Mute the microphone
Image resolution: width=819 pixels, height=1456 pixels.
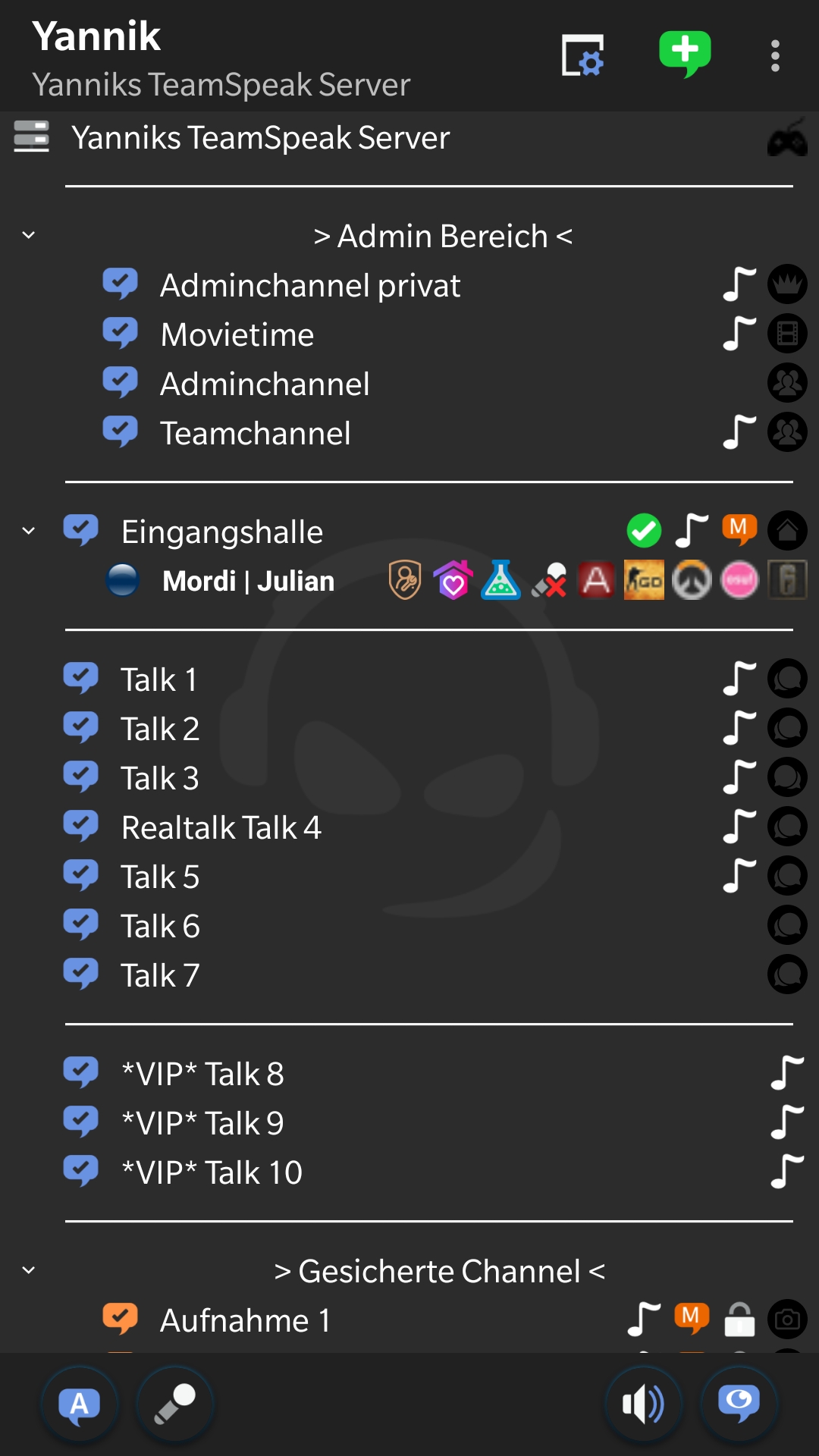(x=175, y=1404)
